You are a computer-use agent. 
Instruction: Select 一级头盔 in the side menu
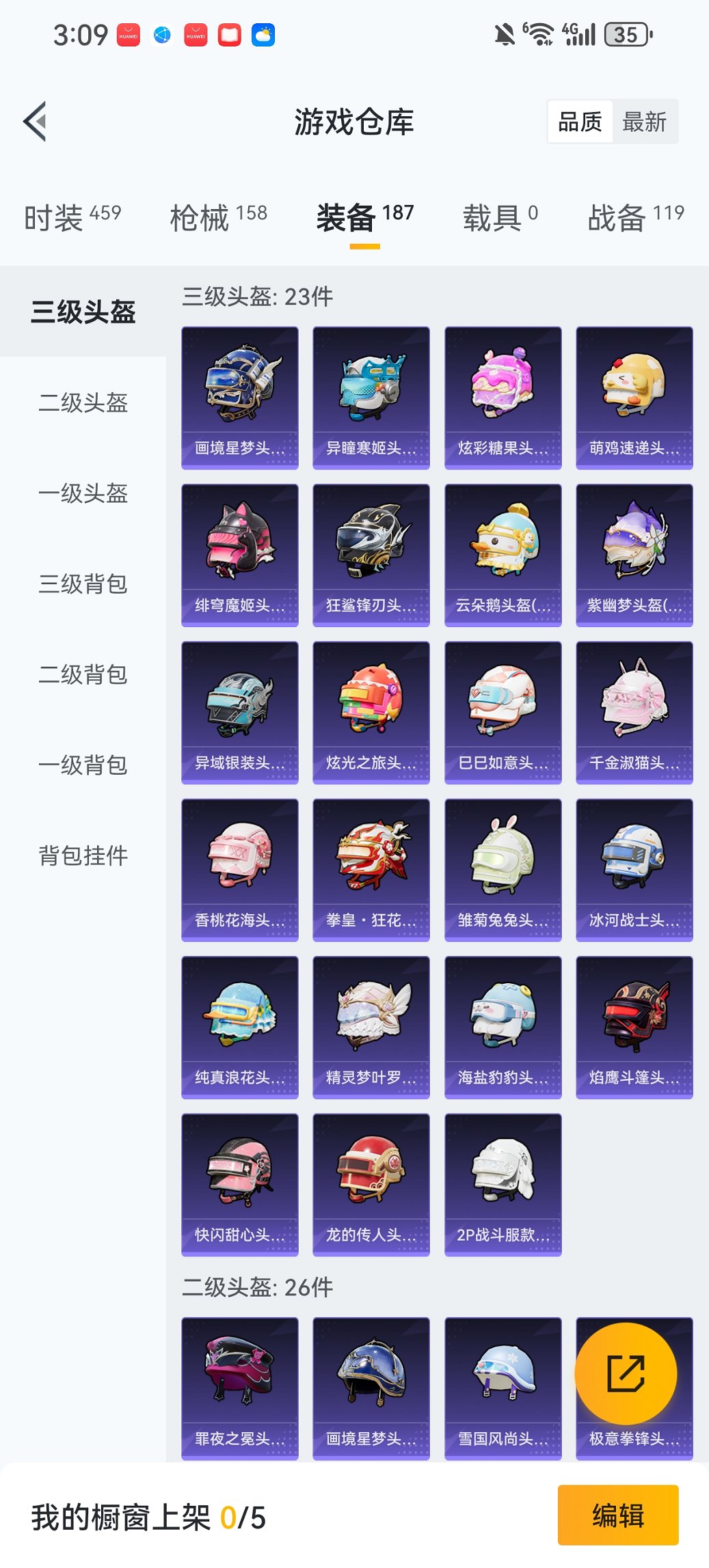tap(83, 493)
